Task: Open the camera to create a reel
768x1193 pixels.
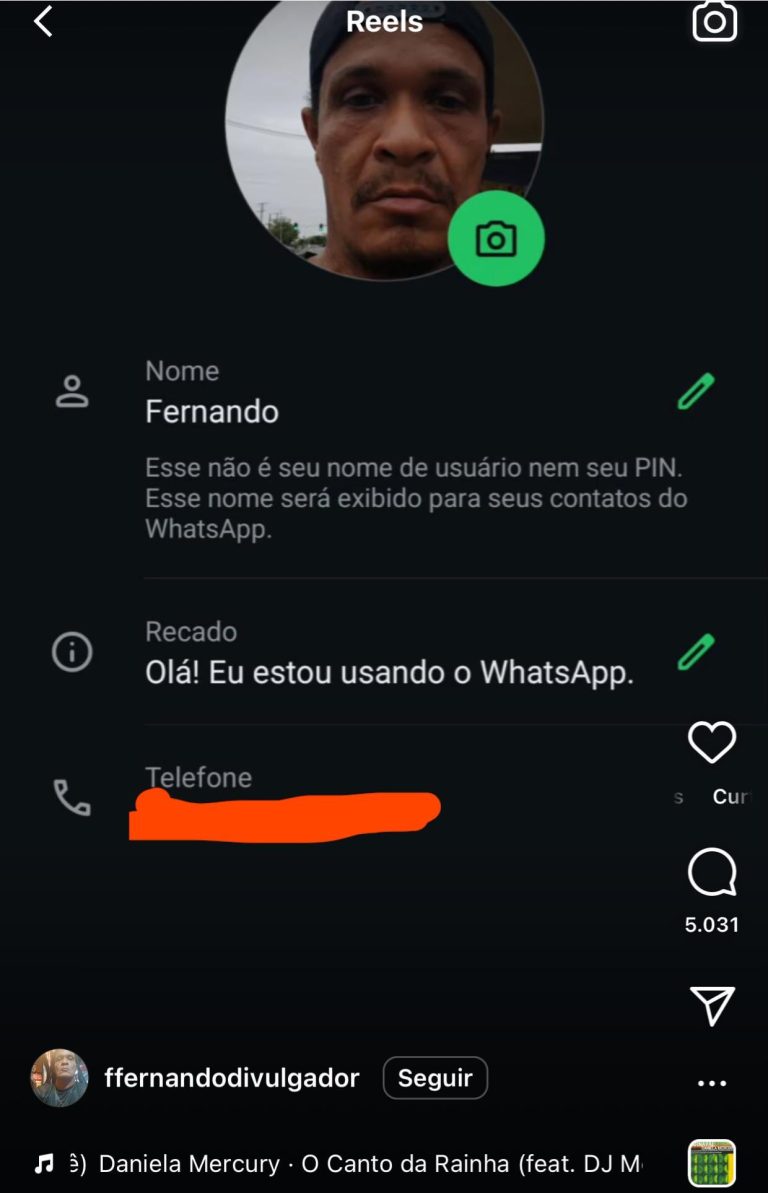Action: point(714,21)
